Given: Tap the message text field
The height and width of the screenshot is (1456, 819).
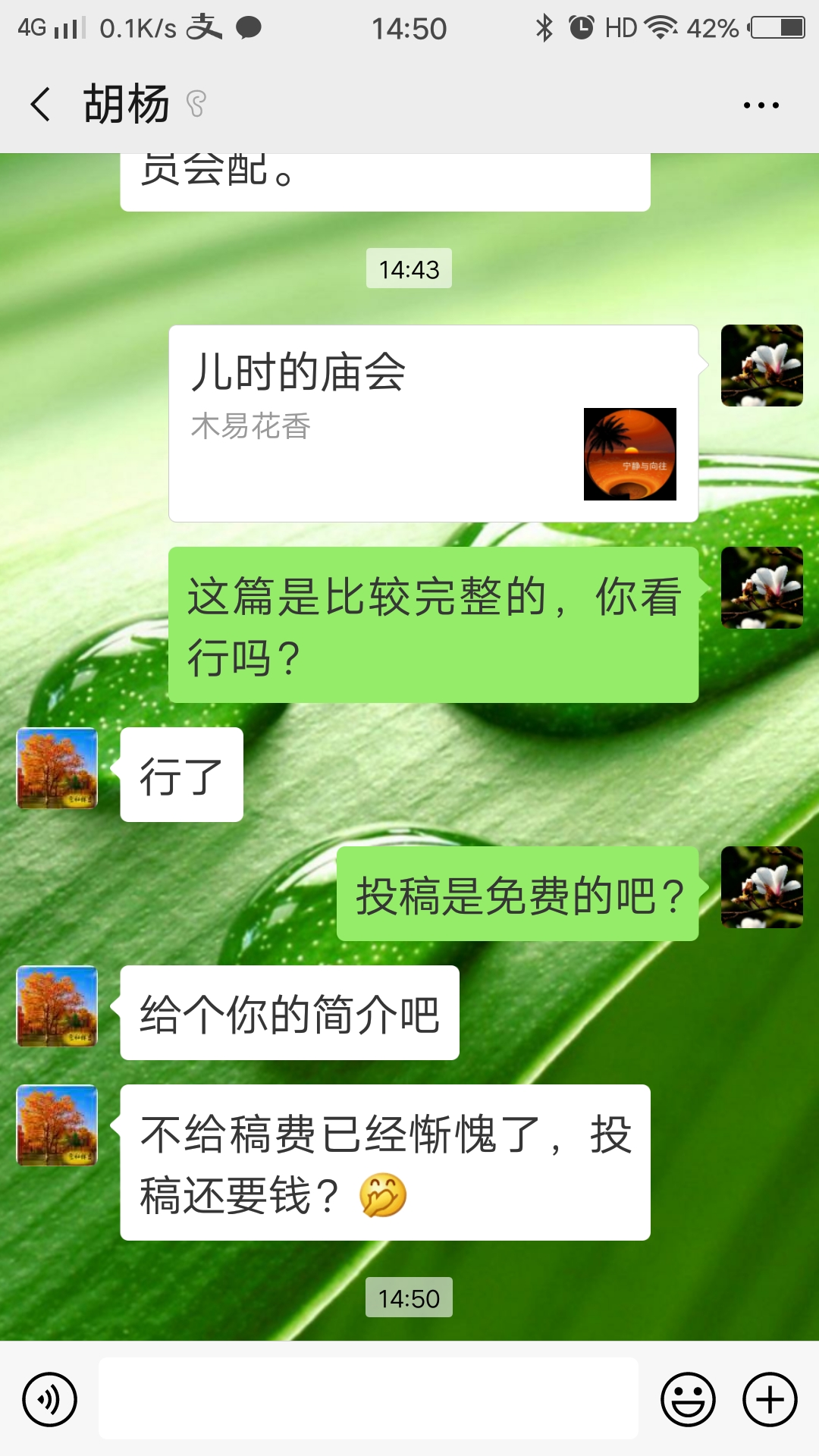Looking at the screenshot, I should (x=369, y=1399).
